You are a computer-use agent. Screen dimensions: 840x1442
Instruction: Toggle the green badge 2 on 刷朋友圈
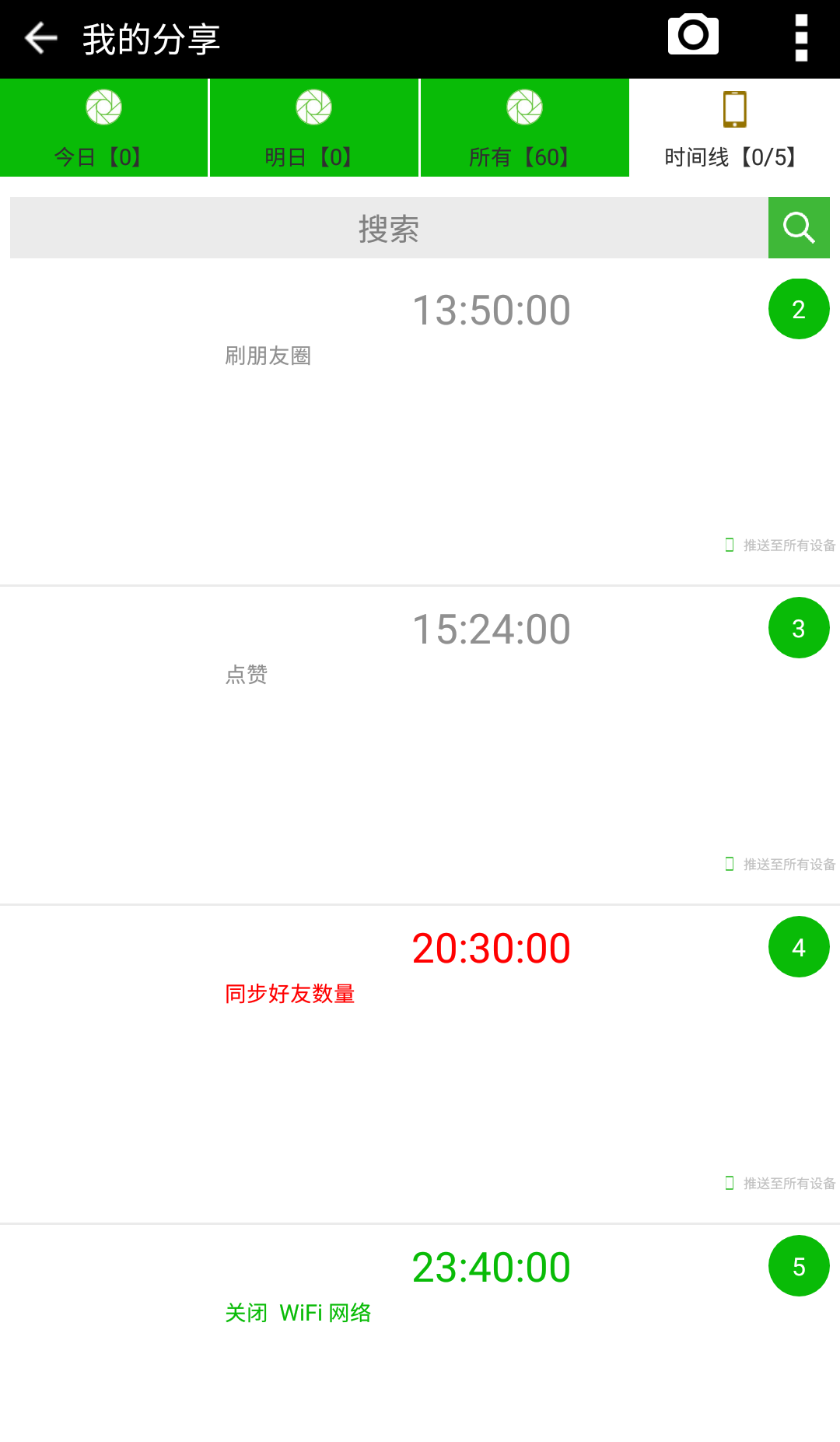[x=799, y=308]
